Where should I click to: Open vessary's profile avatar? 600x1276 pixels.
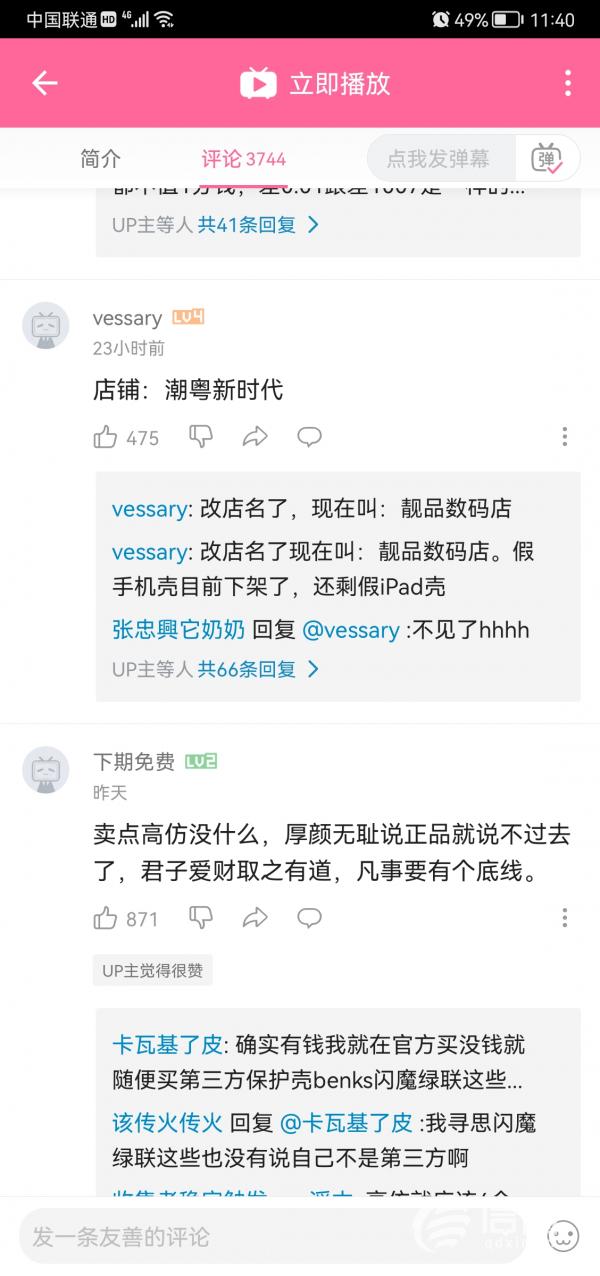coord(46,326)
